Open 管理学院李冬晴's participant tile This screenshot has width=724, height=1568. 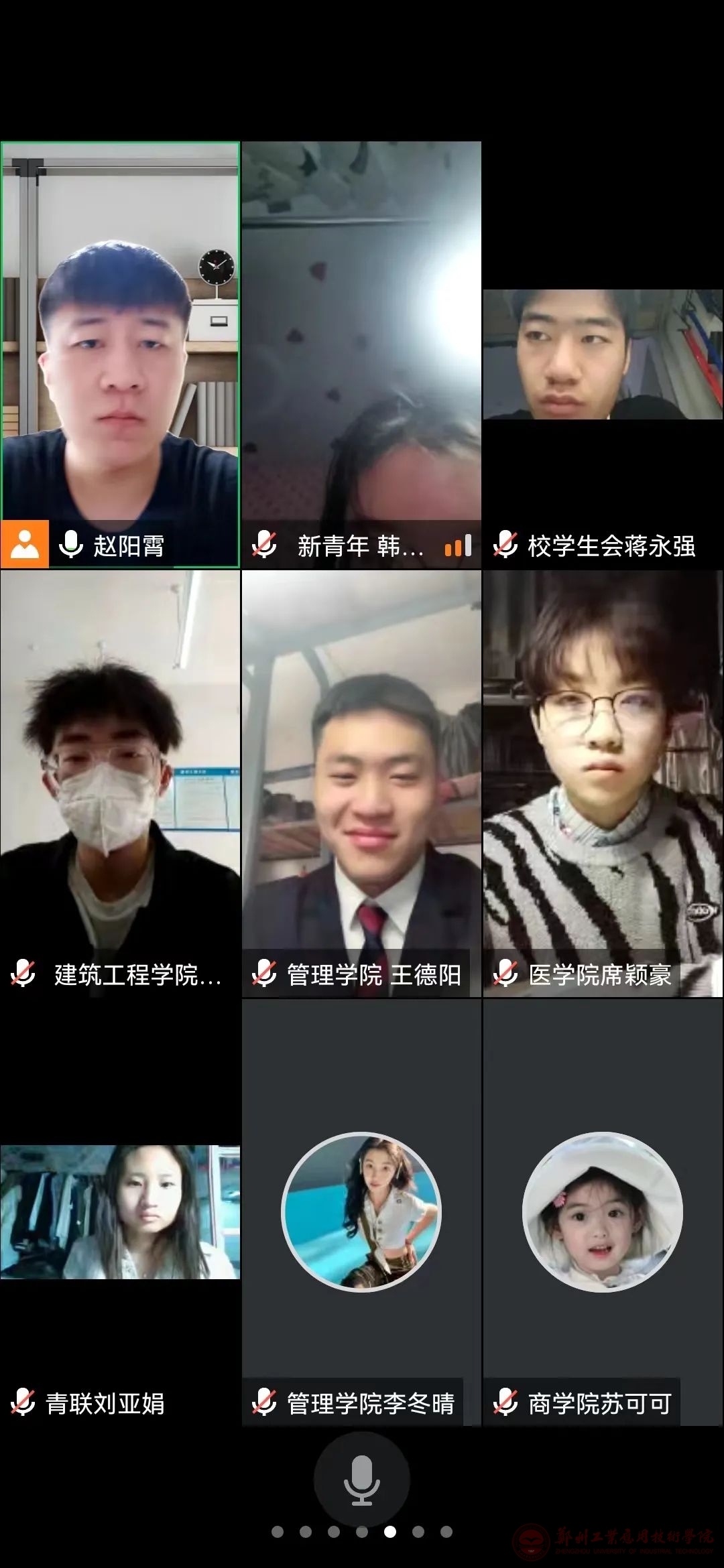(x=361, y=1212)
